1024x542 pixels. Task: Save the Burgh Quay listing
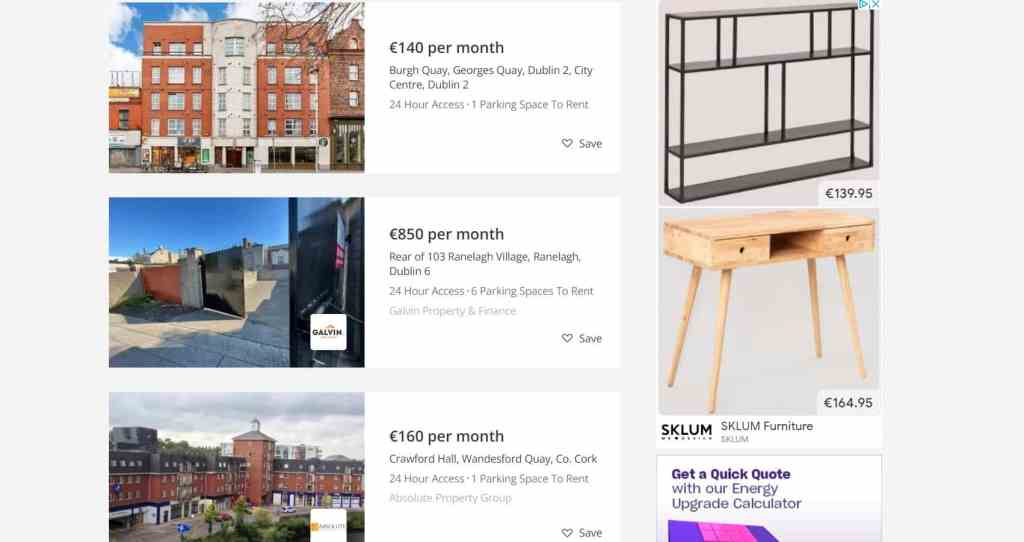click(582, 144)
